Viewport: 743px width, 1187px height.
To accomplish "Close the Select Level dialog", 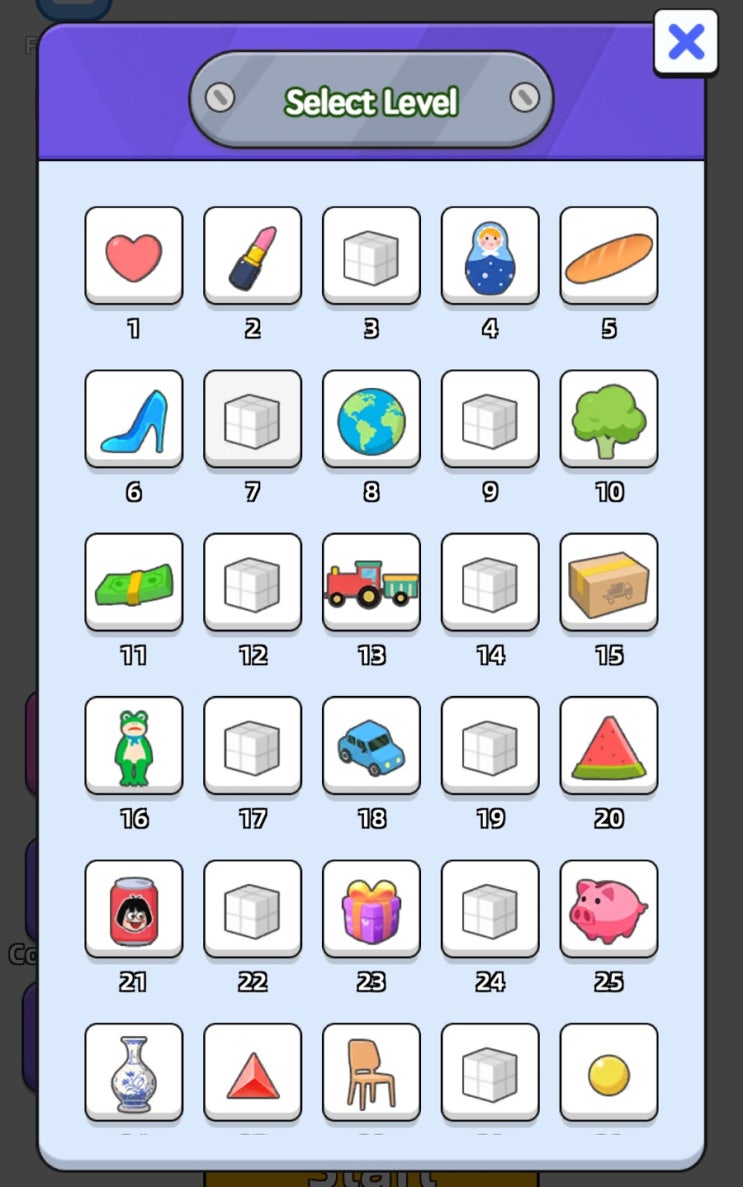I will 686,42.
